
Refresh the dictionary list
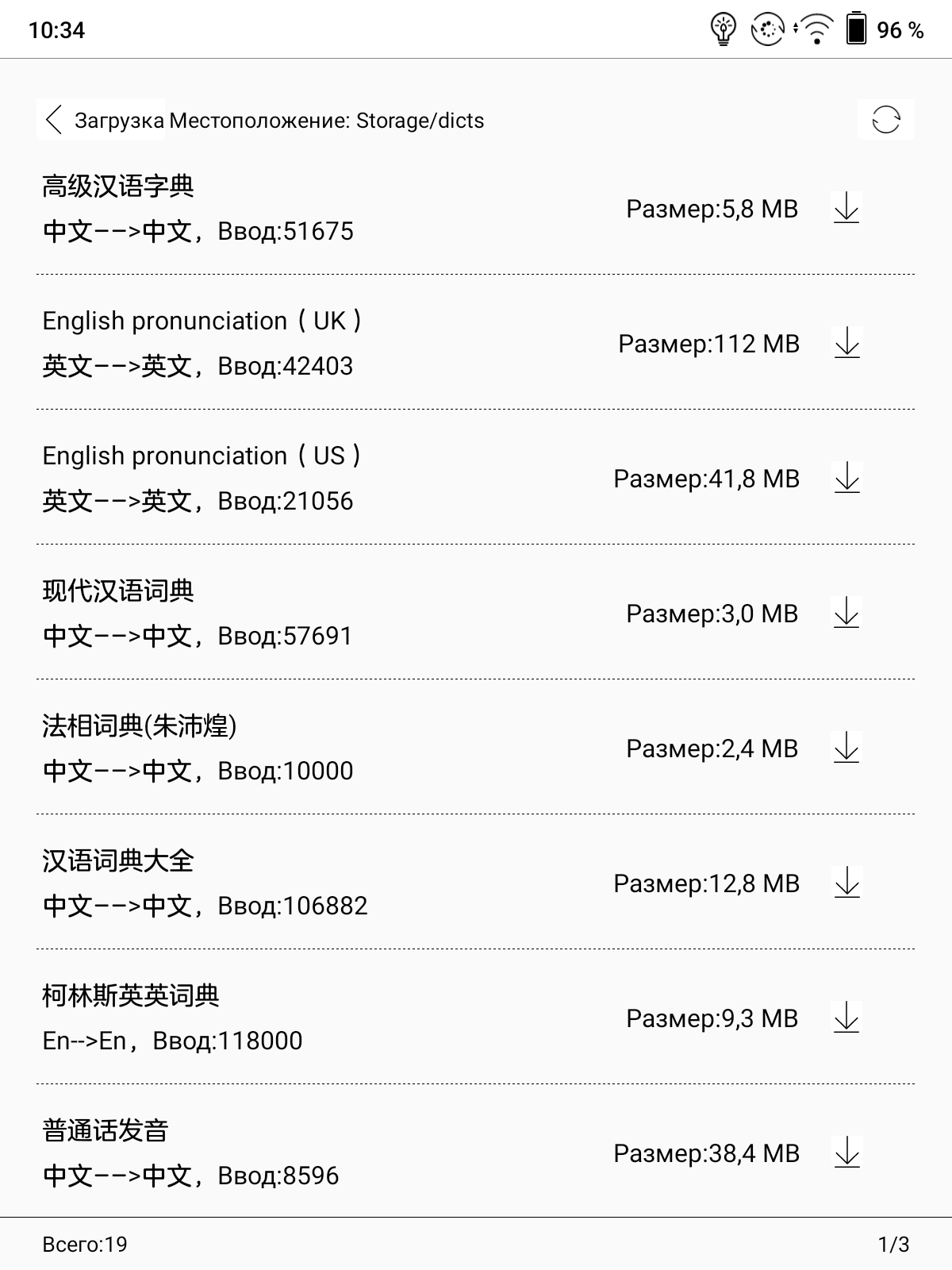[x=885, y=120]
